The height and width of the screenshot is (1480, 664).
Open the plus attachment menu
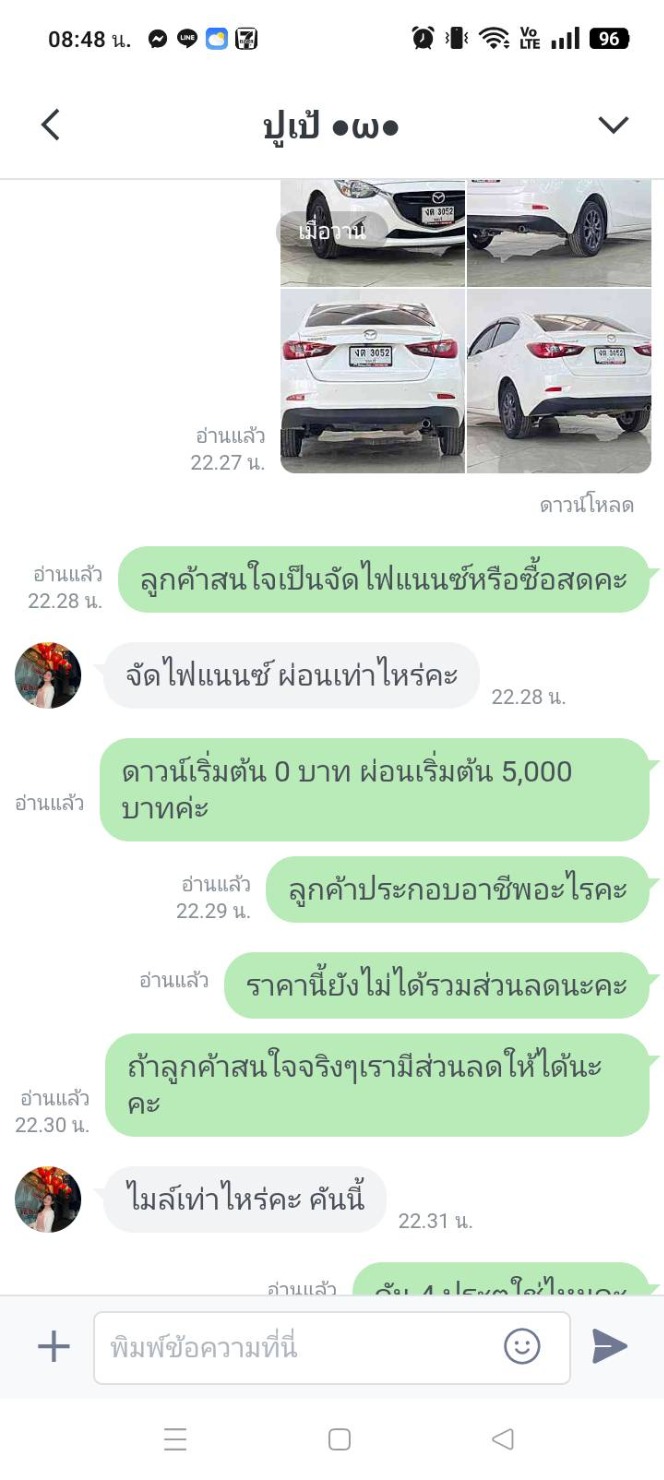pos(54,1347)
